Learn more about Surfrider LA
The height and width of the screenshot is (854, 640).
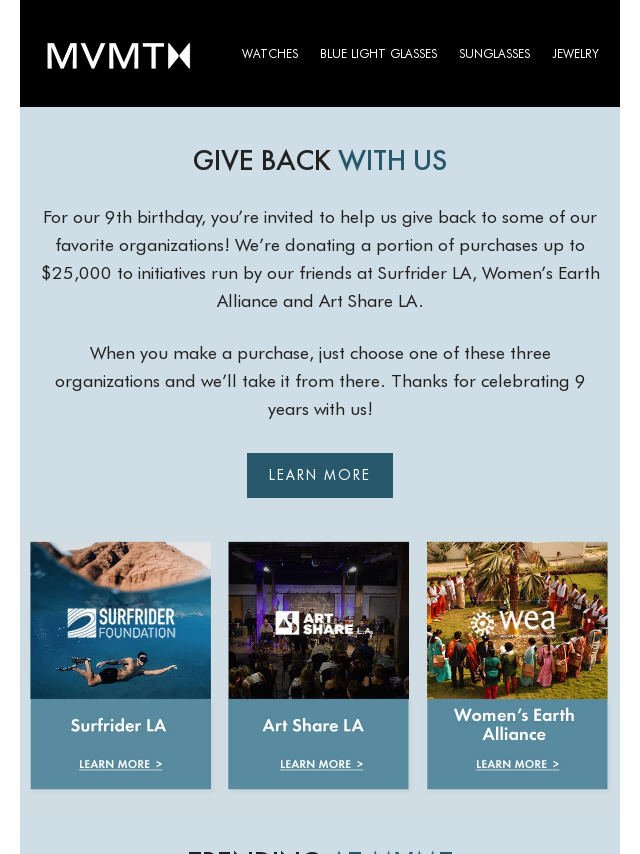coord(120,764)
